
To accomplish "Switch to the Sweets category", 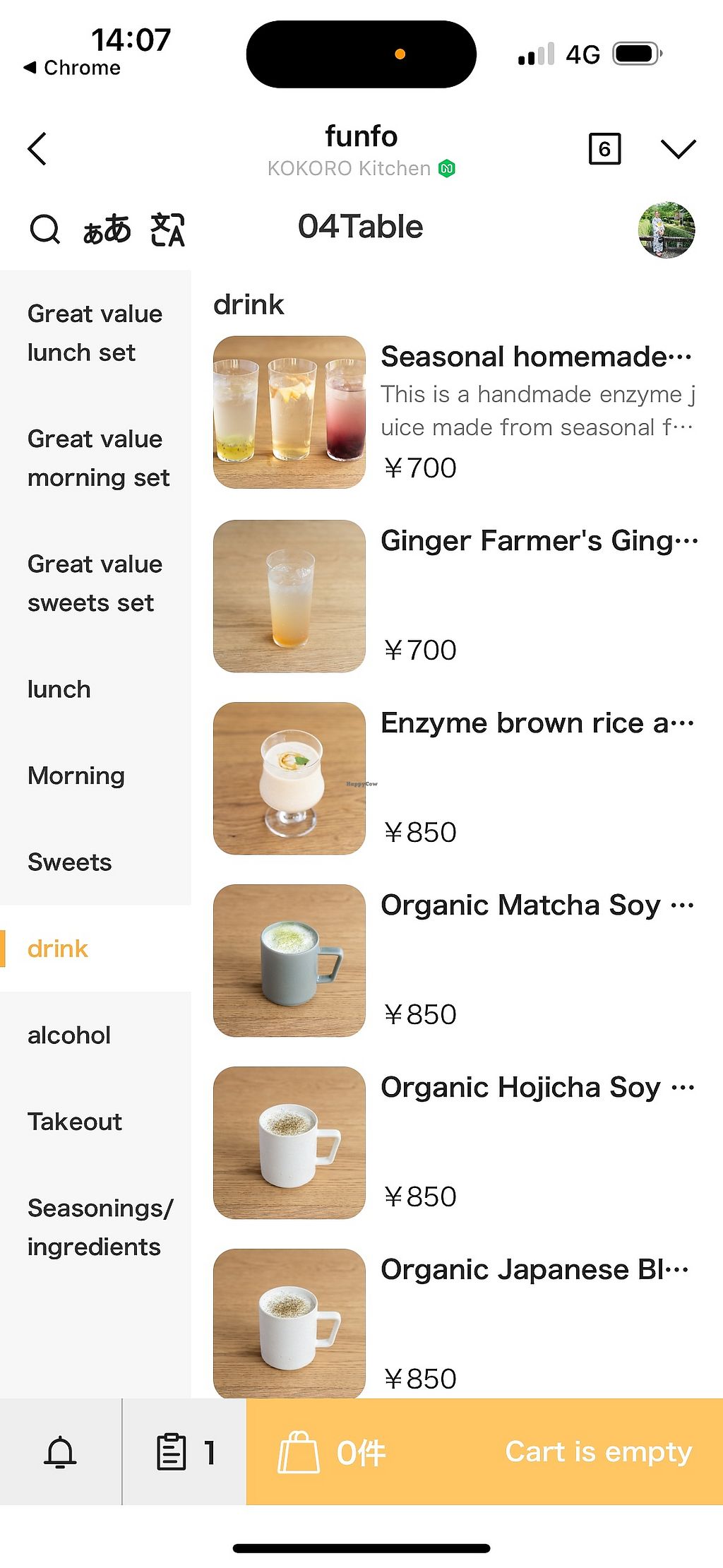I will click(x=69, y=862).
